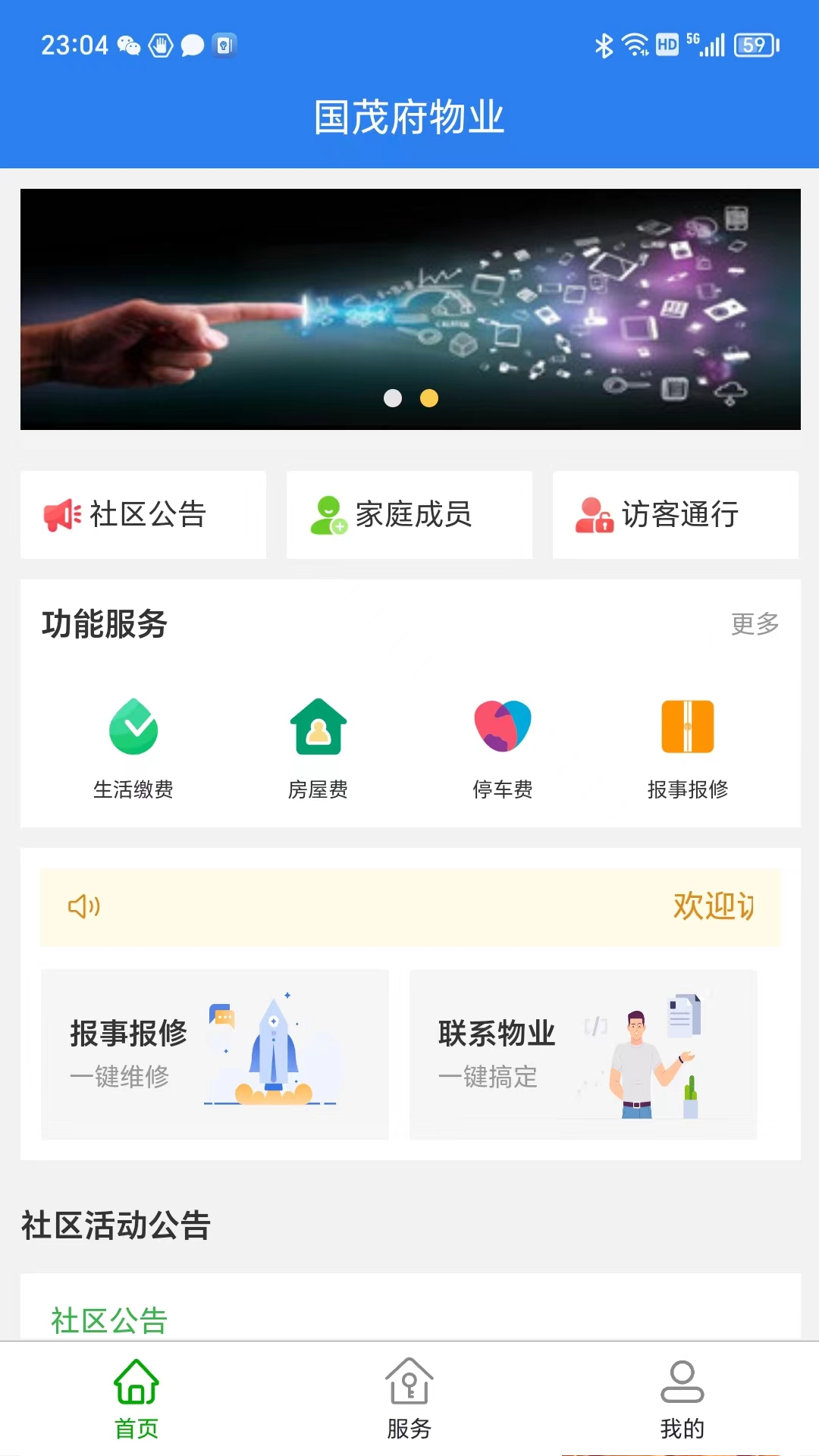Switch to the 服务 tab
Viewport: 819px width, 1456px height.
coord(409,1398)
